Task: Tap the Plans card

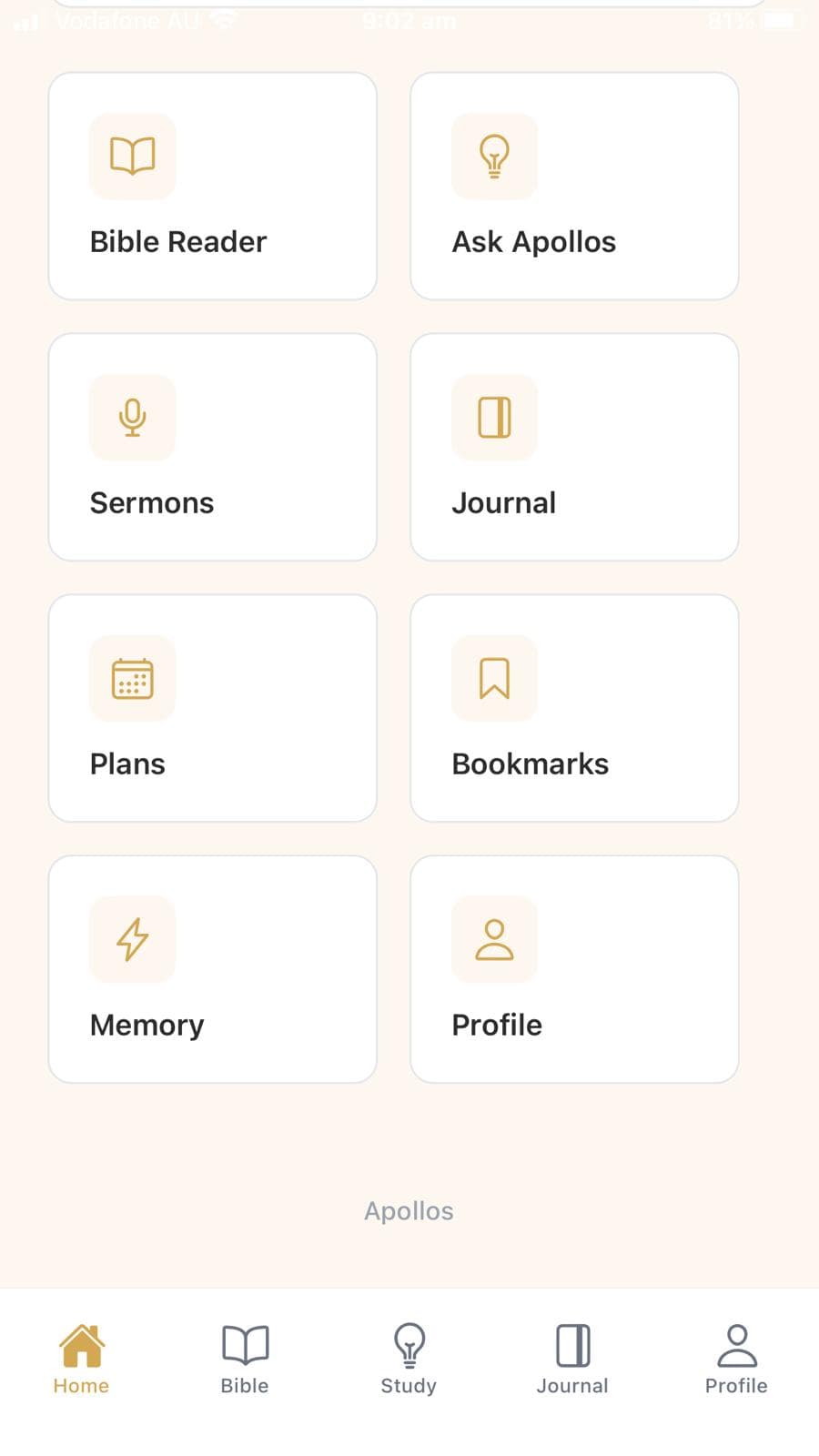Action: (212, 707)
